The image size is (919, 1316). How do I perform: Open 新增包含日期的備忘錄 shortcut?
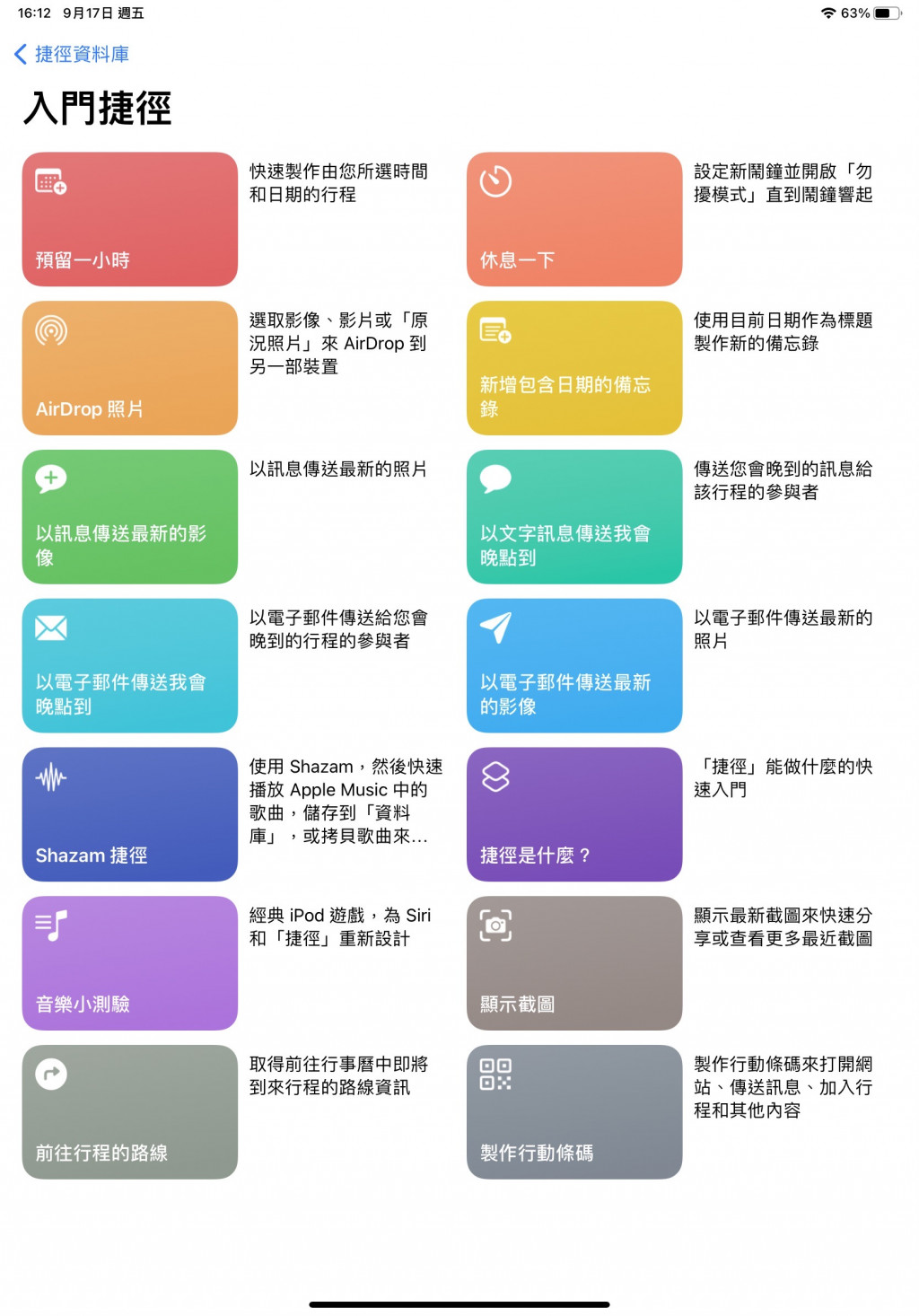574,368
